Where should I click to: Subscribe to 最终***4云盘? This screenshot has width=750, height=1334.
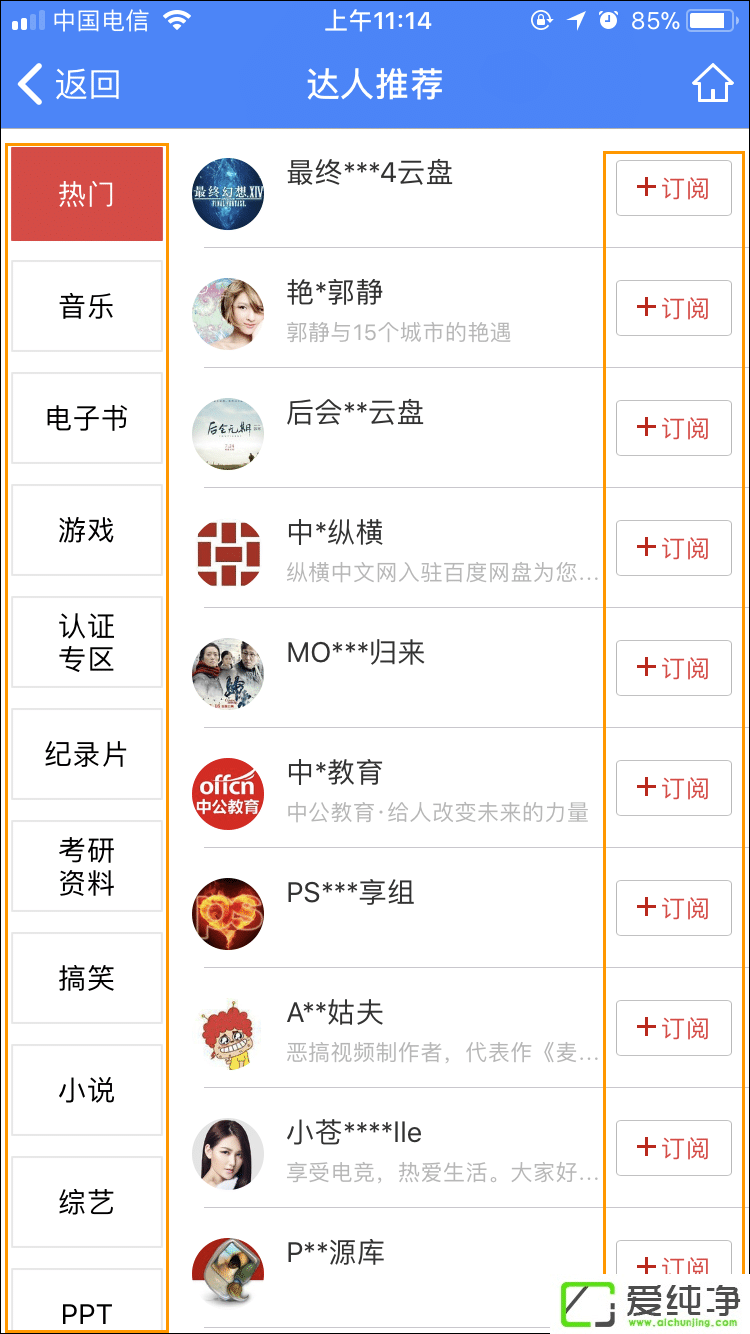click(673, 188)
